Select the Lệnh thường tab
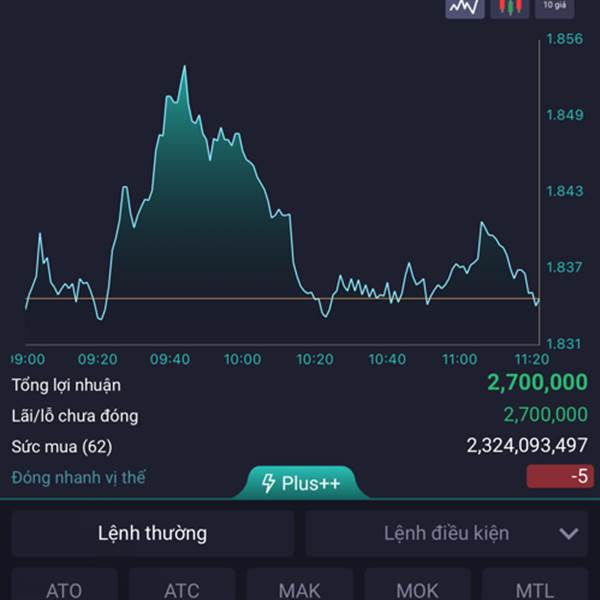 click(x=153, y=533)
